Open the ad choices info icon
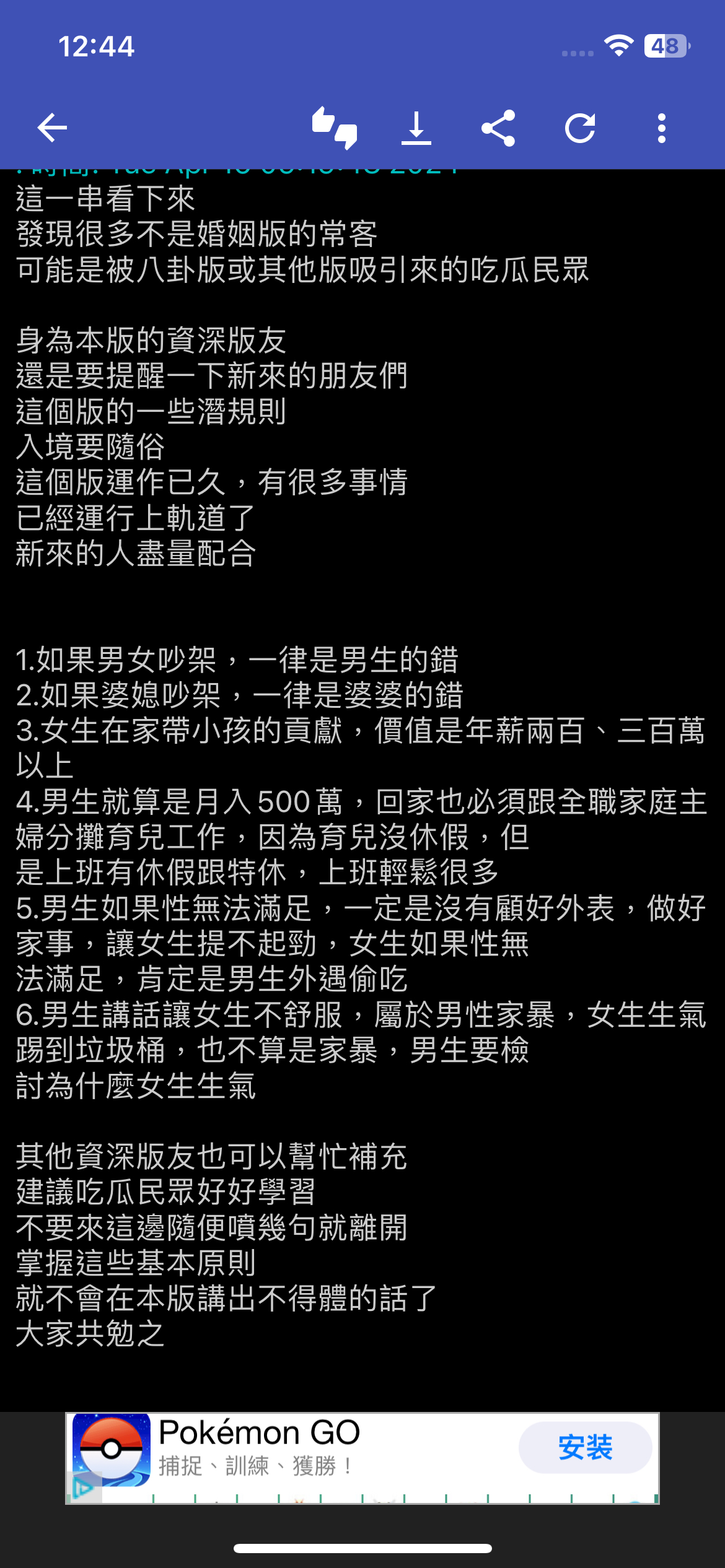 [82, 1488]
